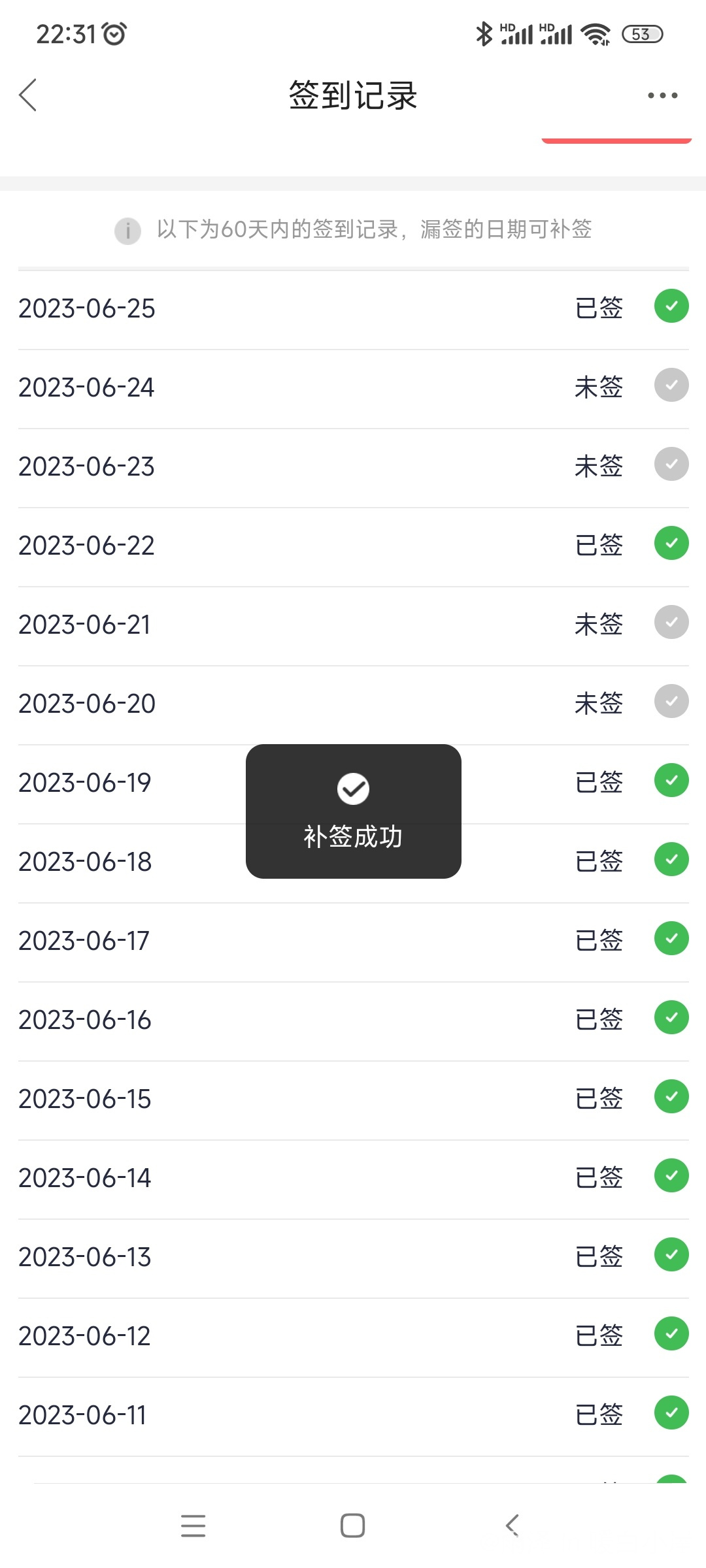Screen dimensions: 706x1568
Task: Tap the gray check next to 2023-06-20
Action: (671, 701)
